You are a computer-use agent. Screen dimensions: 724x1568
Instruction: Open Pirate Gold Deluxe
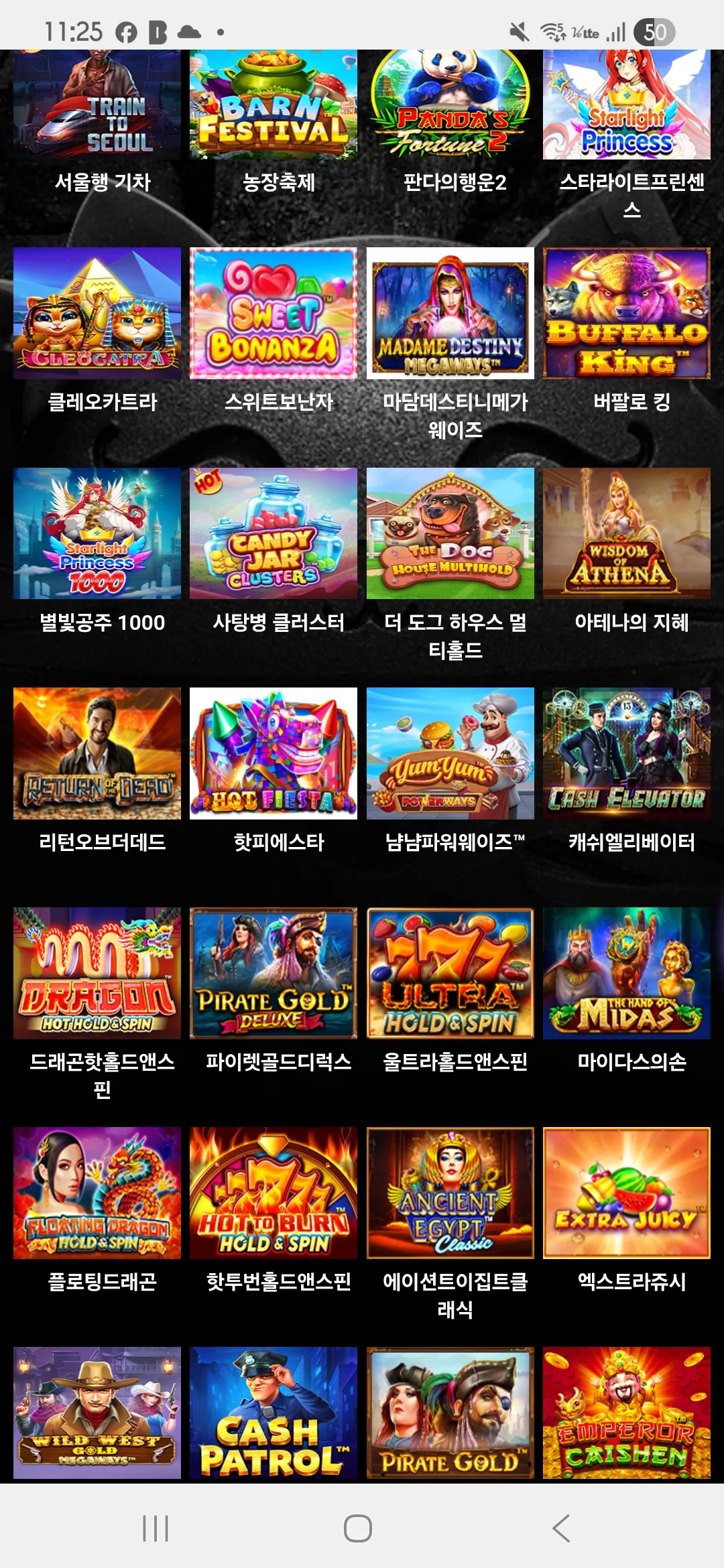pos(274,973)
